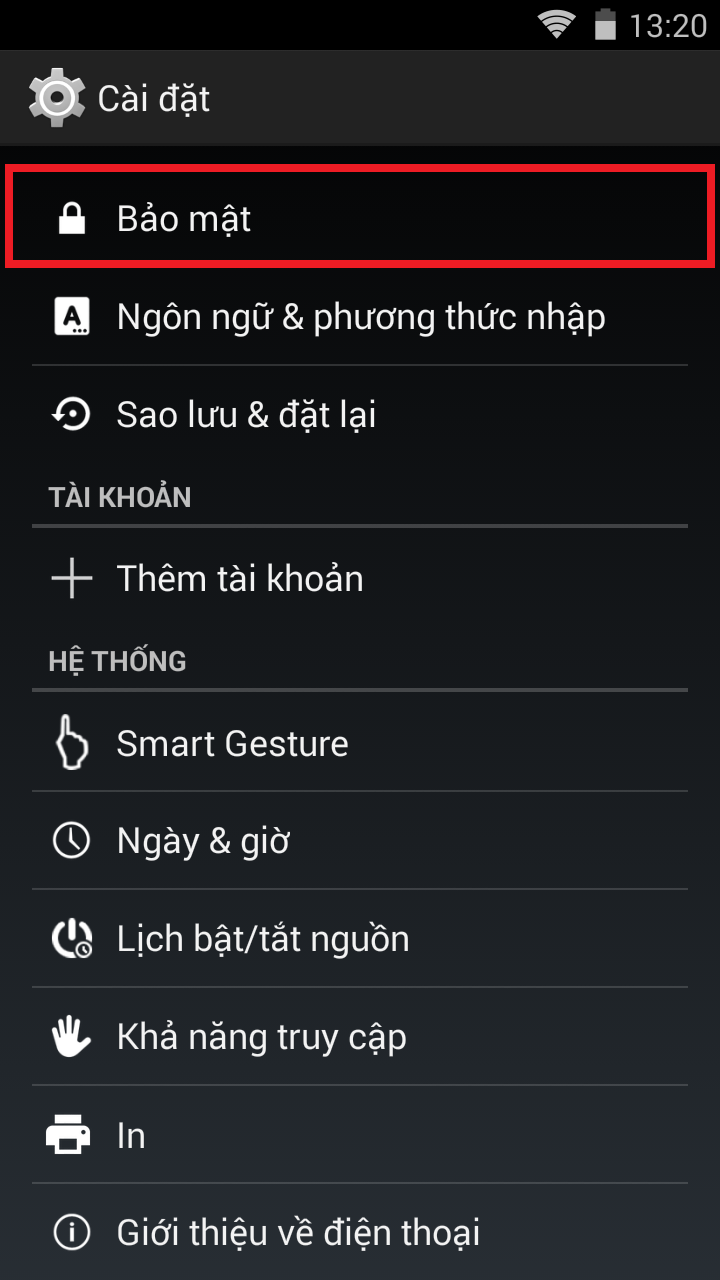This screenshot has width=720, height=1280.
Task: Open Lịch bật/tắt nguồn
Action: coord(360,939)
